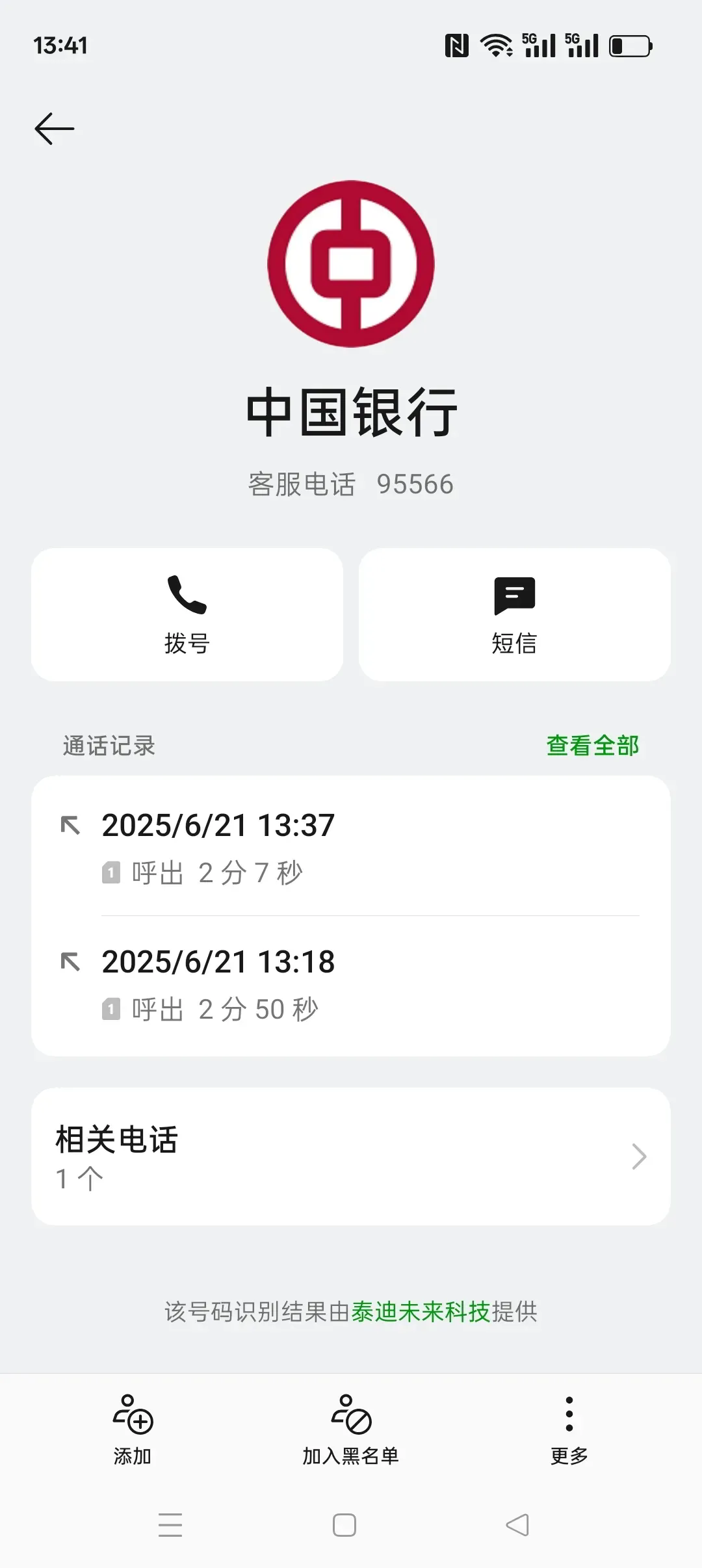Open the call record from 13:37

click(x=351, y=847)
